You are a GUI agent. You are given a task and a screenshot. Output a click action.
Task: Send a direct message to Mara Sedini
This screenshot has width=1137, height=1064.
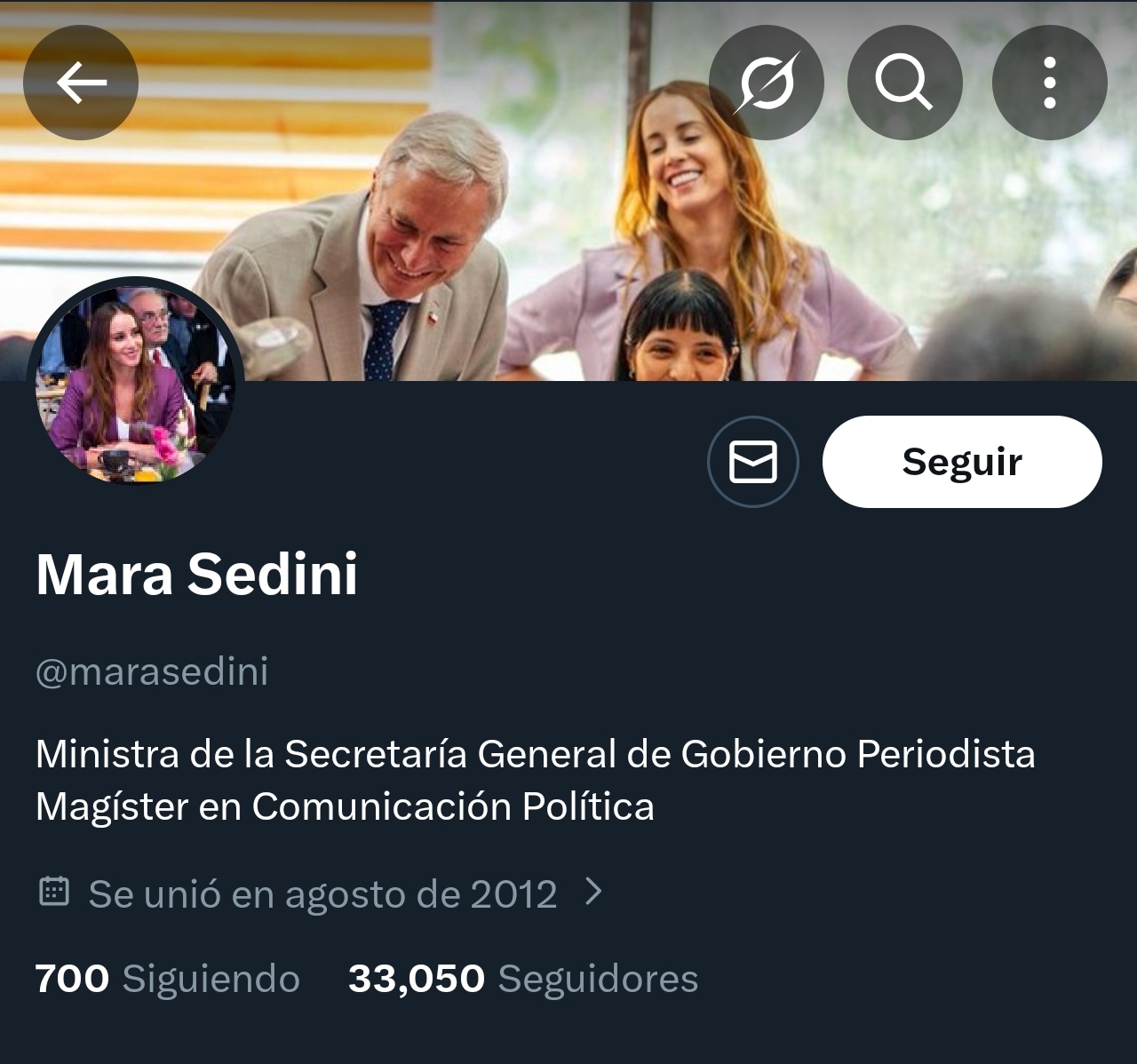(x=752, y=462)
